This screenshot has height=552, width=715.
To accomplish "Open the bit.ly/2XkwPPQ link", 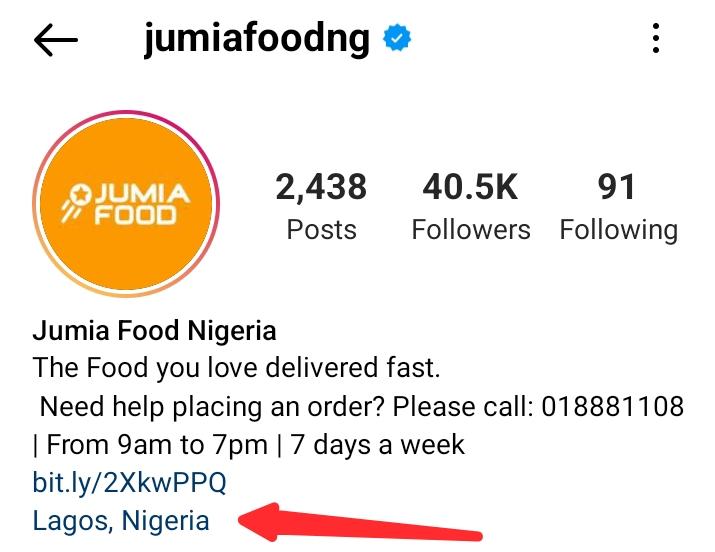I will click(x=130, y=484).
